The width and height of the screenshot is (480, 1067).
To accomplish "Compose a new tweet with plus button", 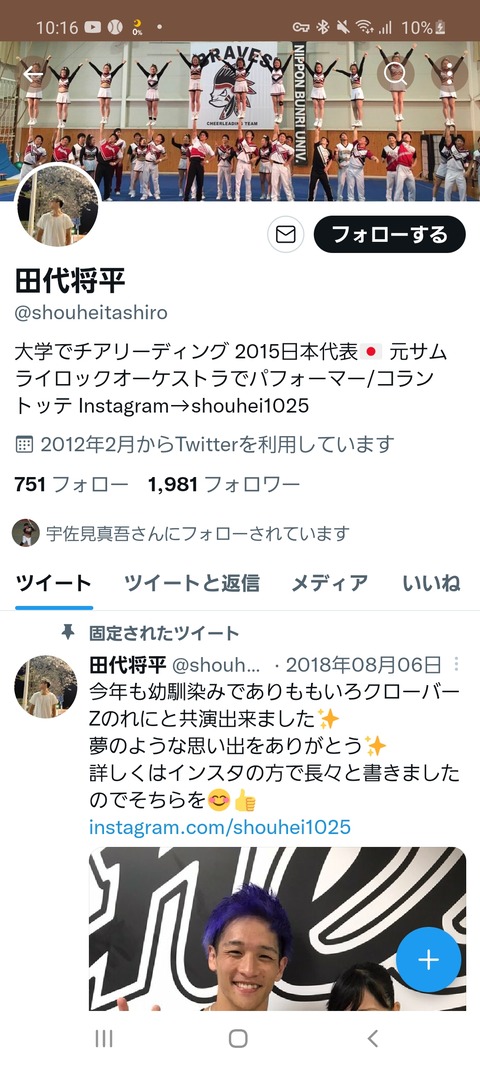I will point(428,960).
